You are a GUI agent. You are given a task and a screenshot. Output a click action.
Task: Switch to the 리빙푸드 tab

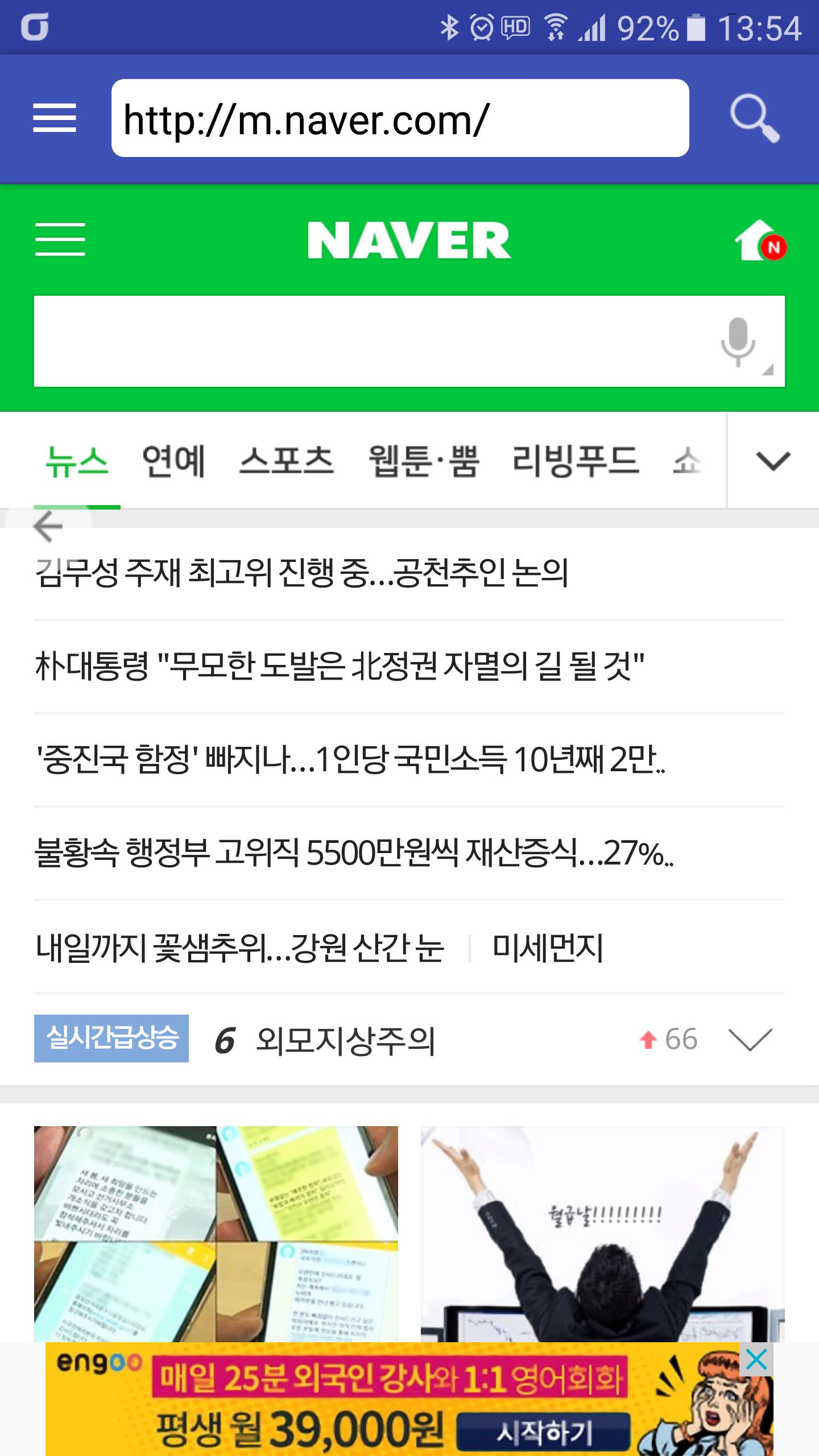(576, 461)
